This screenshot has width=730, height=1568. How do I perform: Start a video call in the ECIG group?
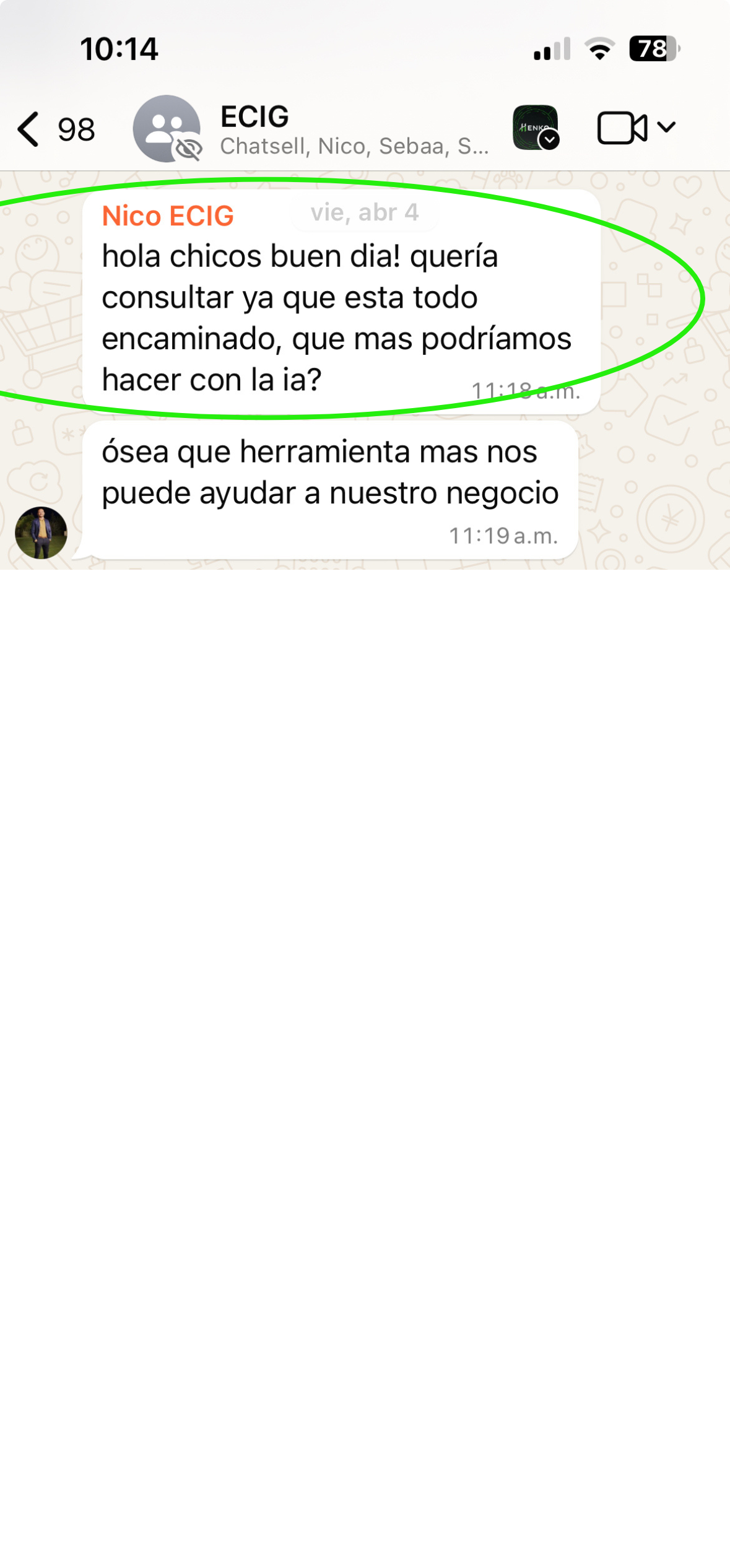(621, 127)
